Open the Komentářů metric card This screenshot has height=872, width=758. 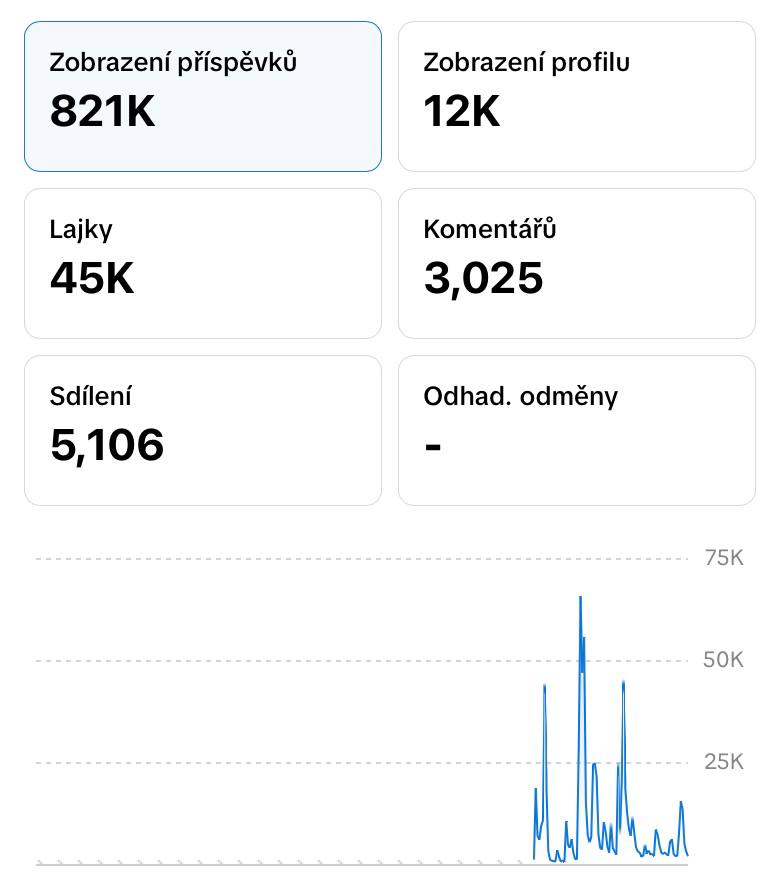coord(577,263)
